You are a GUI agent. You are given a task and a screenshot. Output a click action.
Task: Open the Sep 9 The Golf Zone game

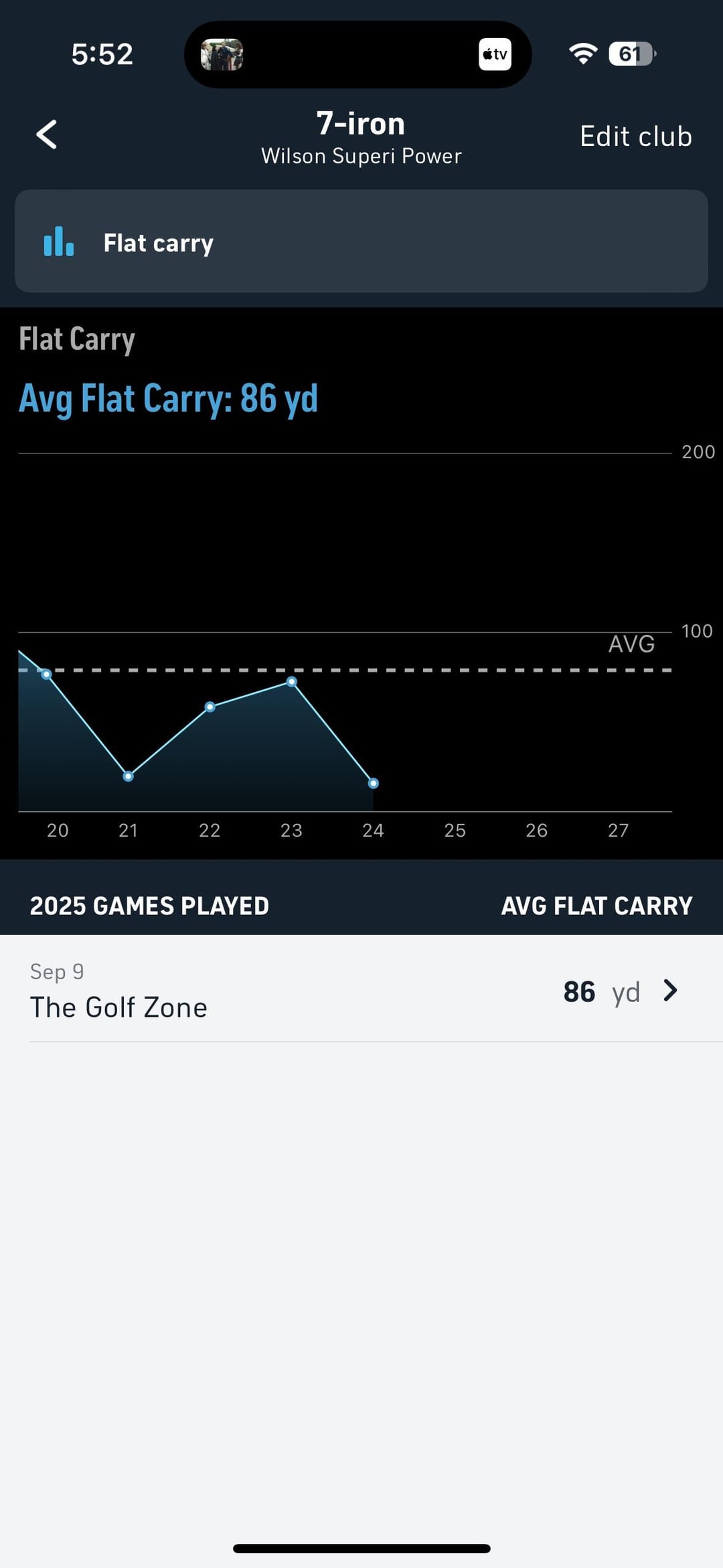point(361,989)
